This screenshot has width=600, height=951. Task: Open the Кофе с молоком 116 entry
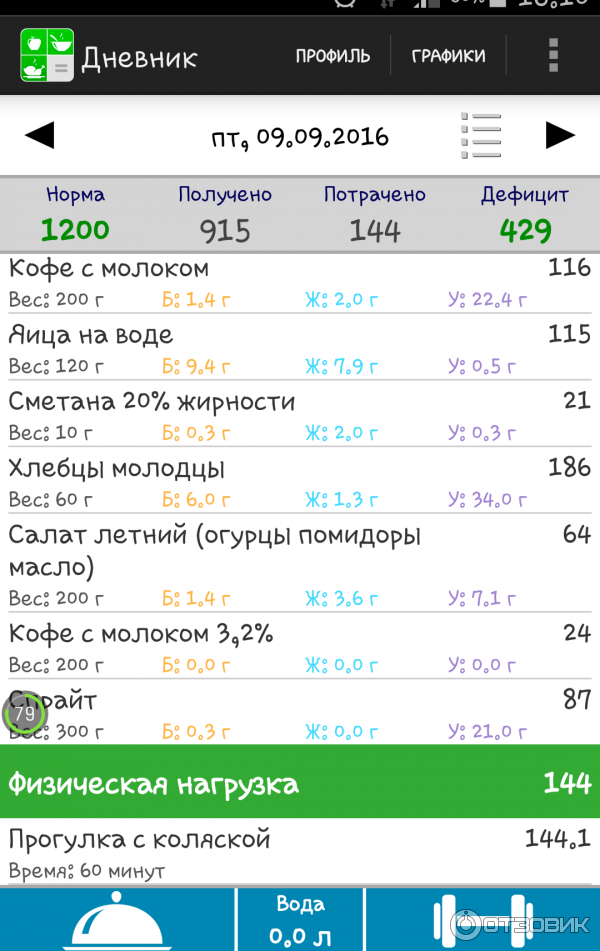(300, 283)
